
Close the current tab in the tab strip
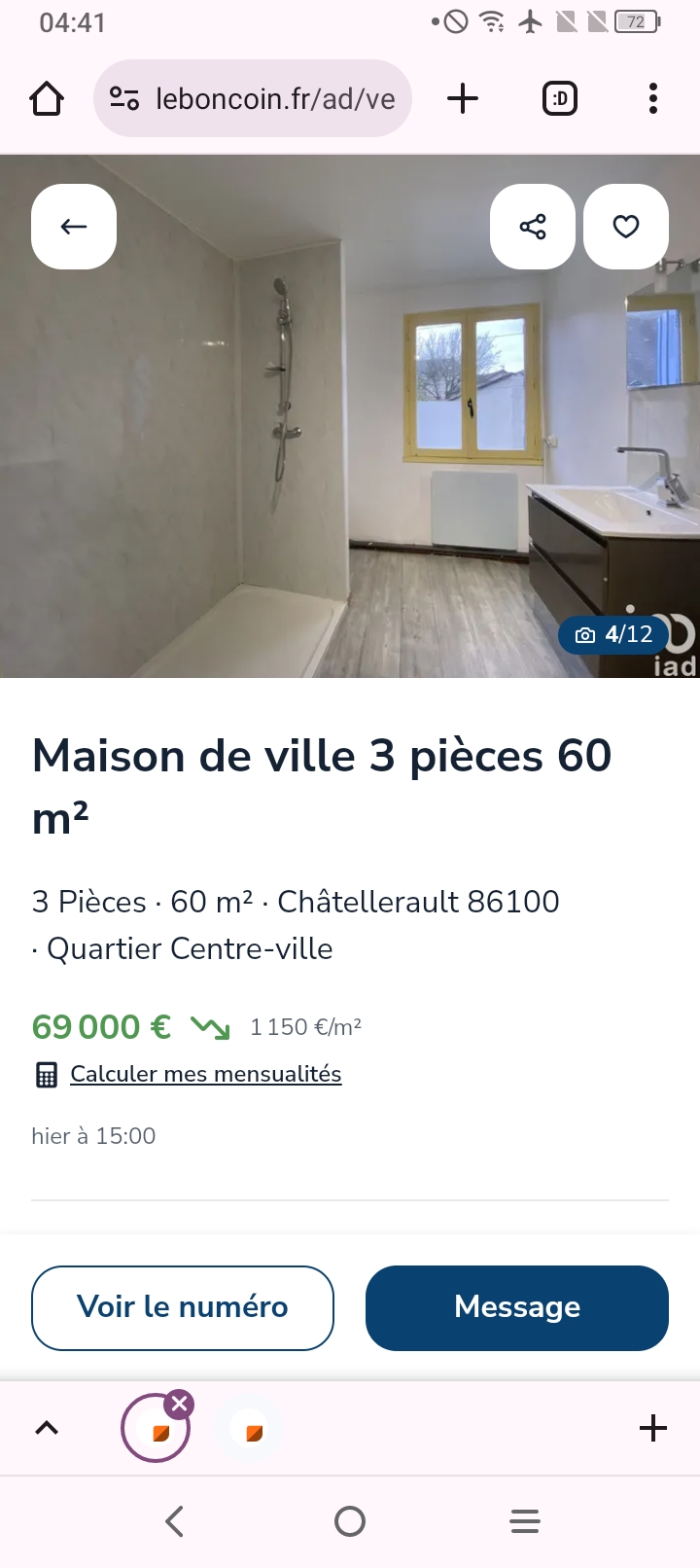pyautogui.click(x=179, y=1404)
